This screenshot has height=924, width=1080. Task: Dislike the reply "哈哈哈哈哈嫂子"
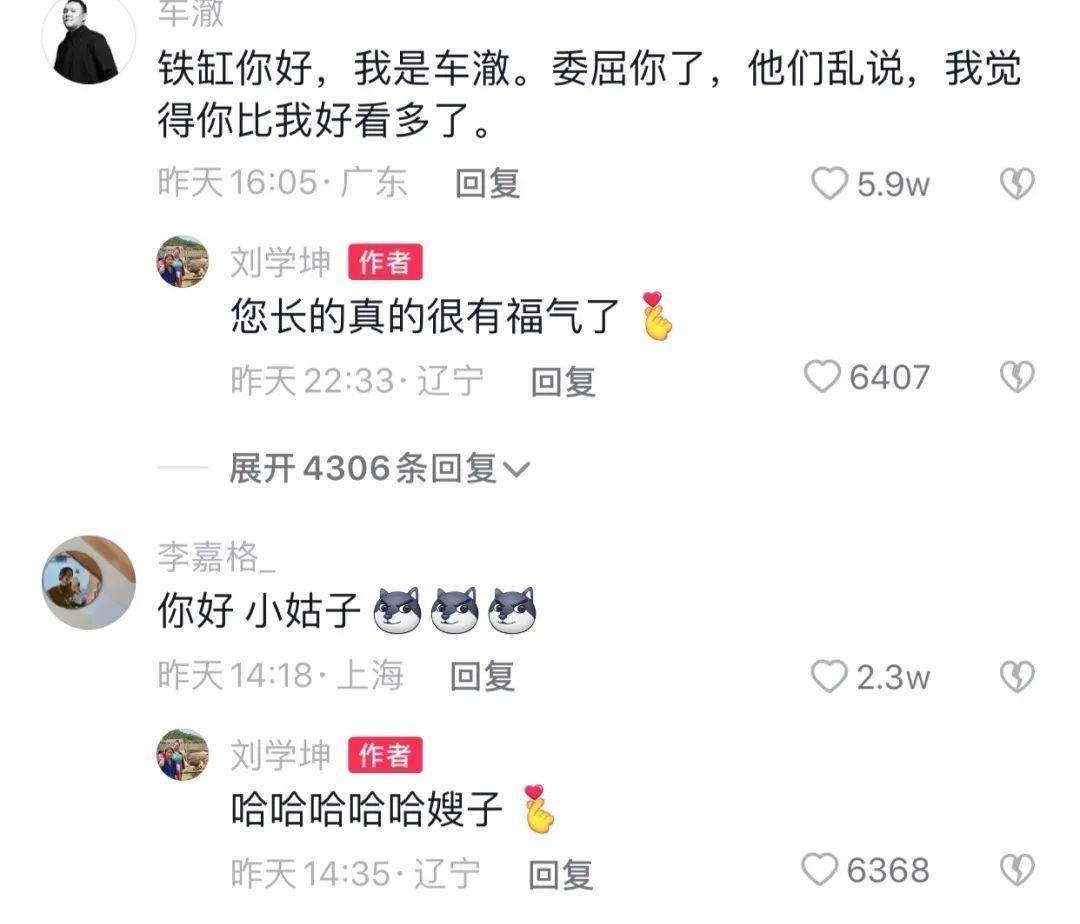click(1017, 870)
